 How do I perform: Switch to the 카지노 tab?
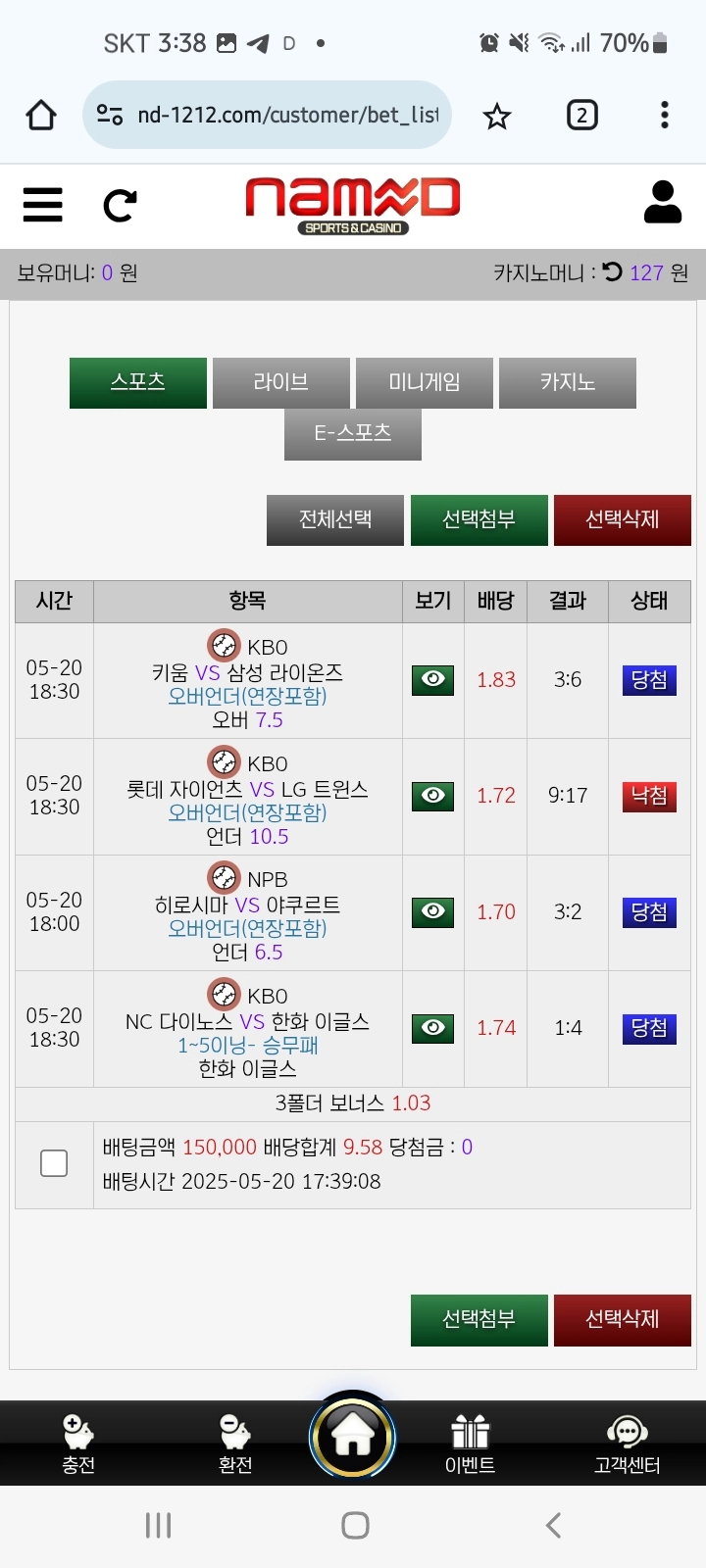pyautogui.click(x=568, y=382)
